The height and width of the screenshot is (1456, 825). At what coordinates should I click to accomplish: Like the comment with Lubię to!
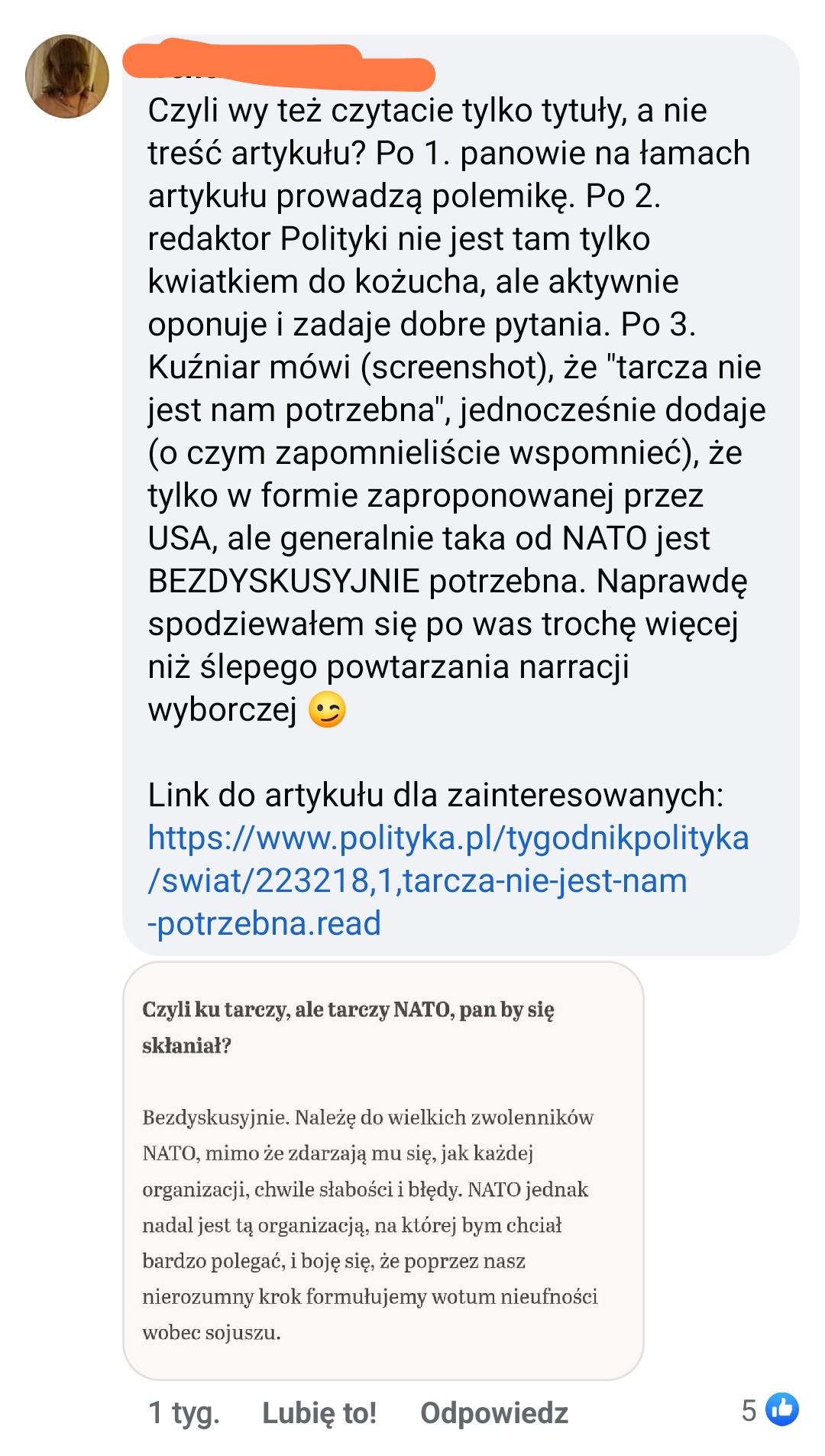[319, 1413]
